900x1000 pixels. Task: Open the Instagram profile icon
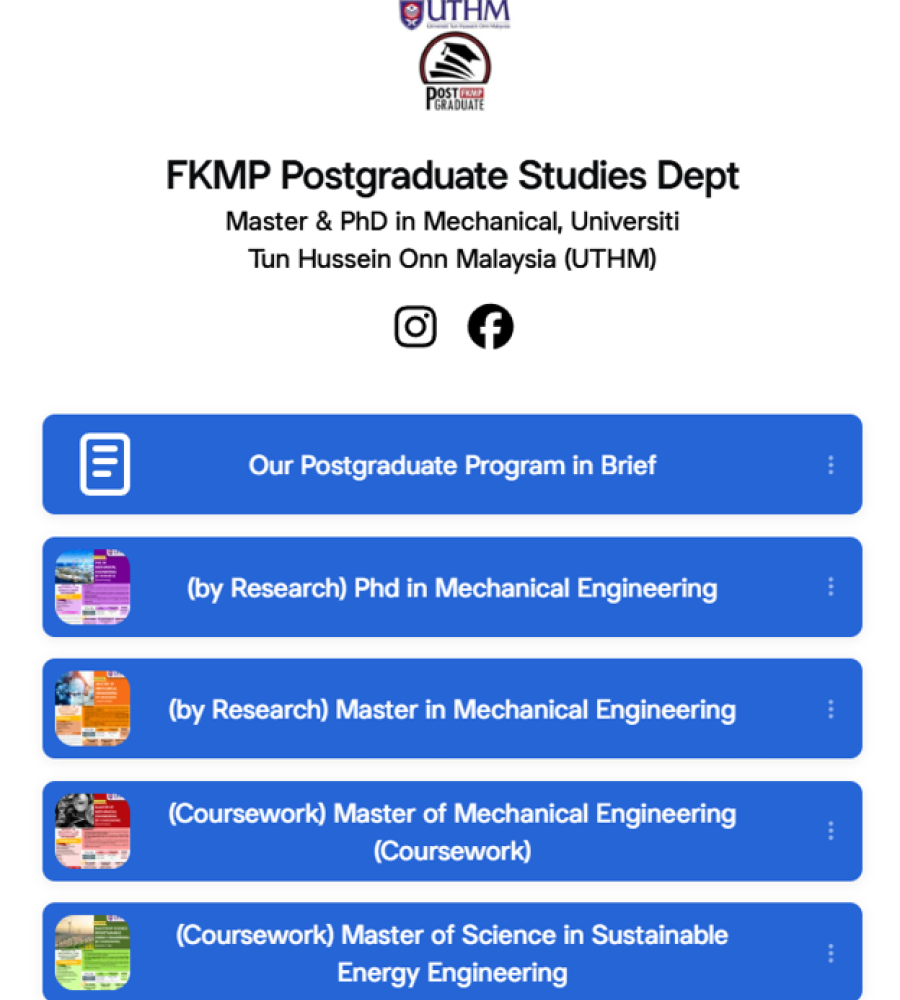point(415,327)
